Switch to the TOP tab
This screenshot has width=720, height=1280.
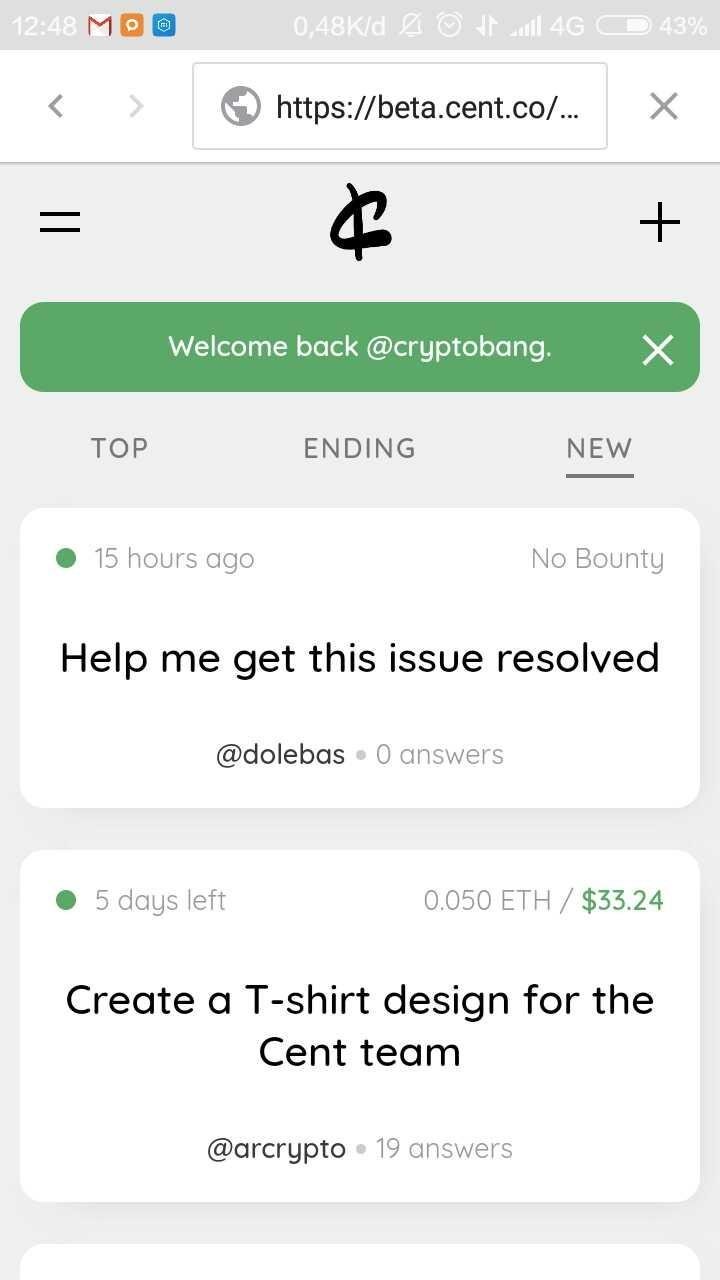click(x=119, y=448)
